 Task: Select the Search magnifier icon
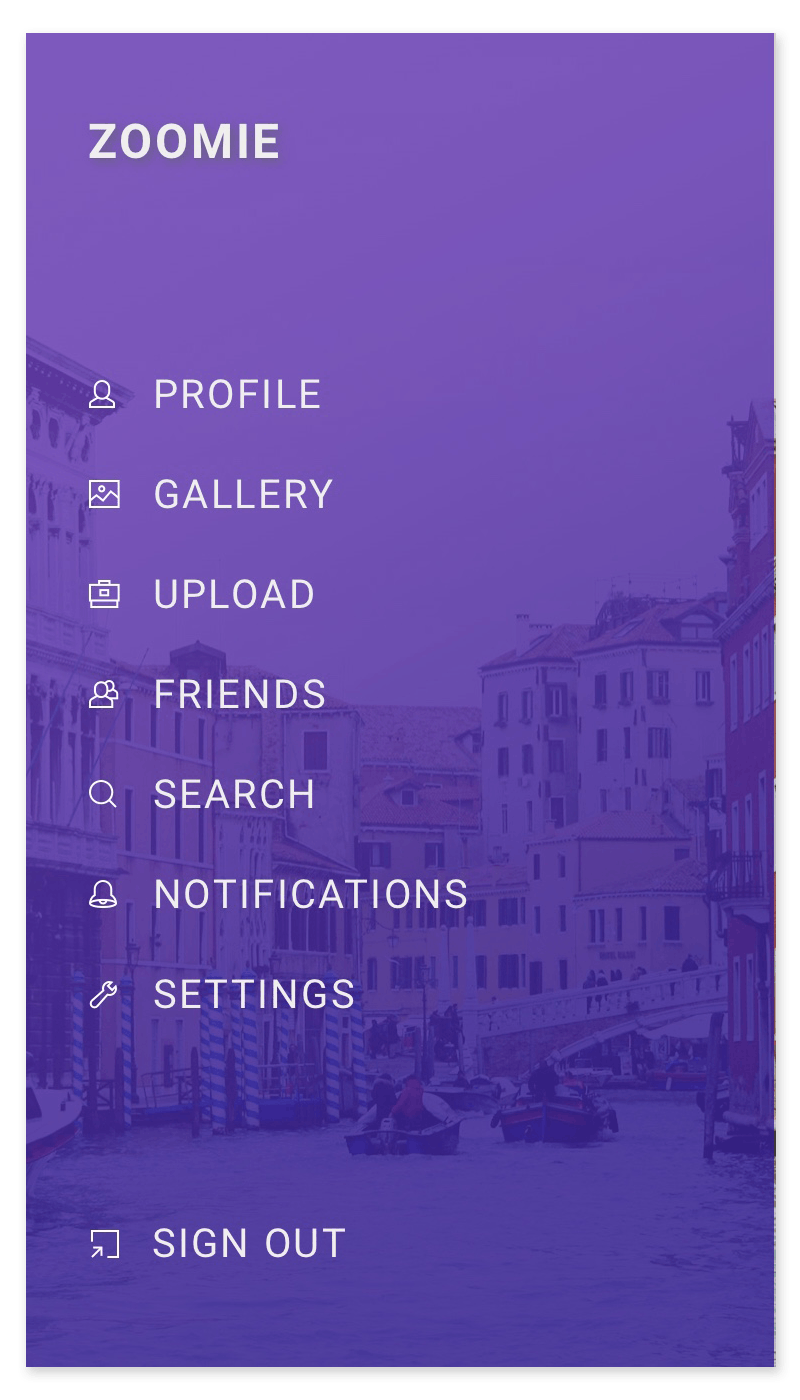tap(104, 794)
